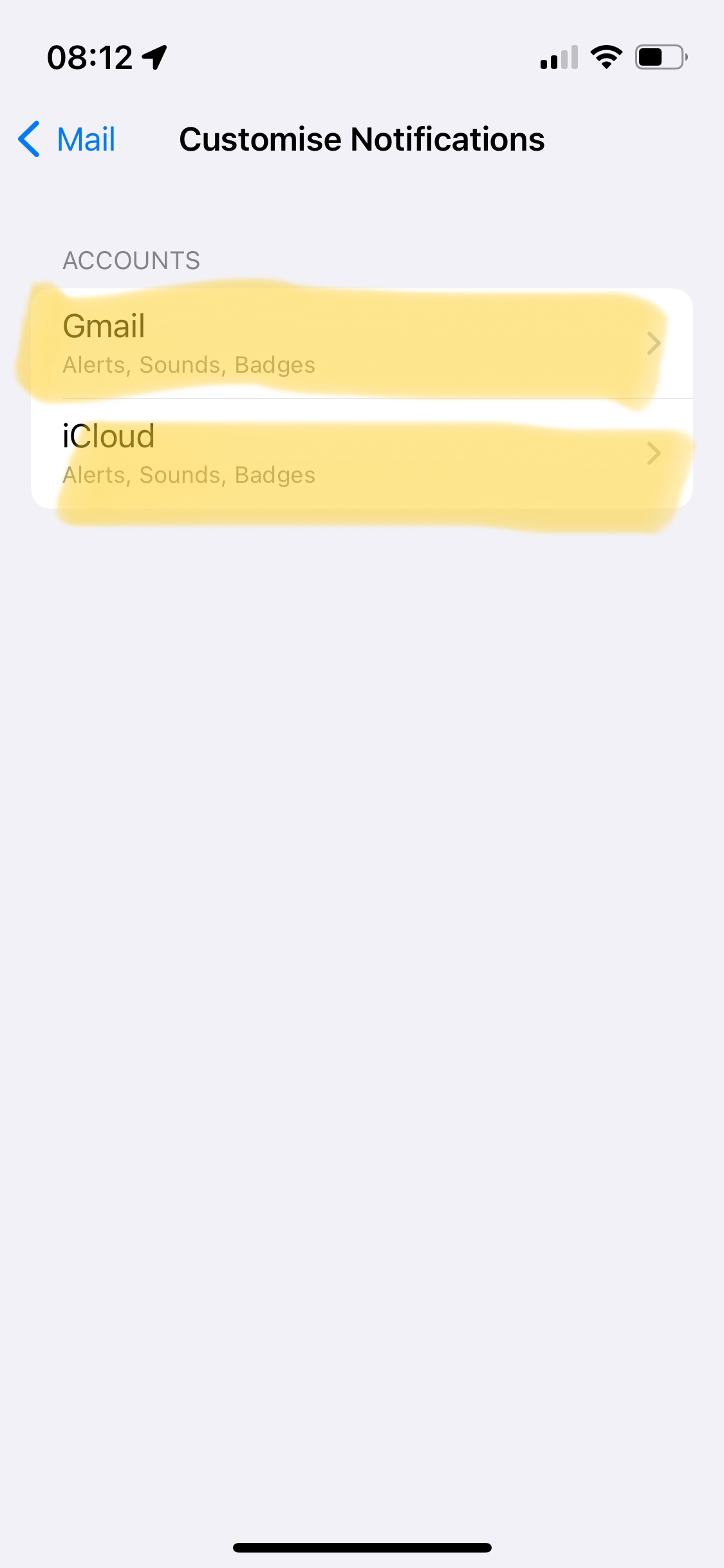Tap the Mail back link

click(84, 139)
